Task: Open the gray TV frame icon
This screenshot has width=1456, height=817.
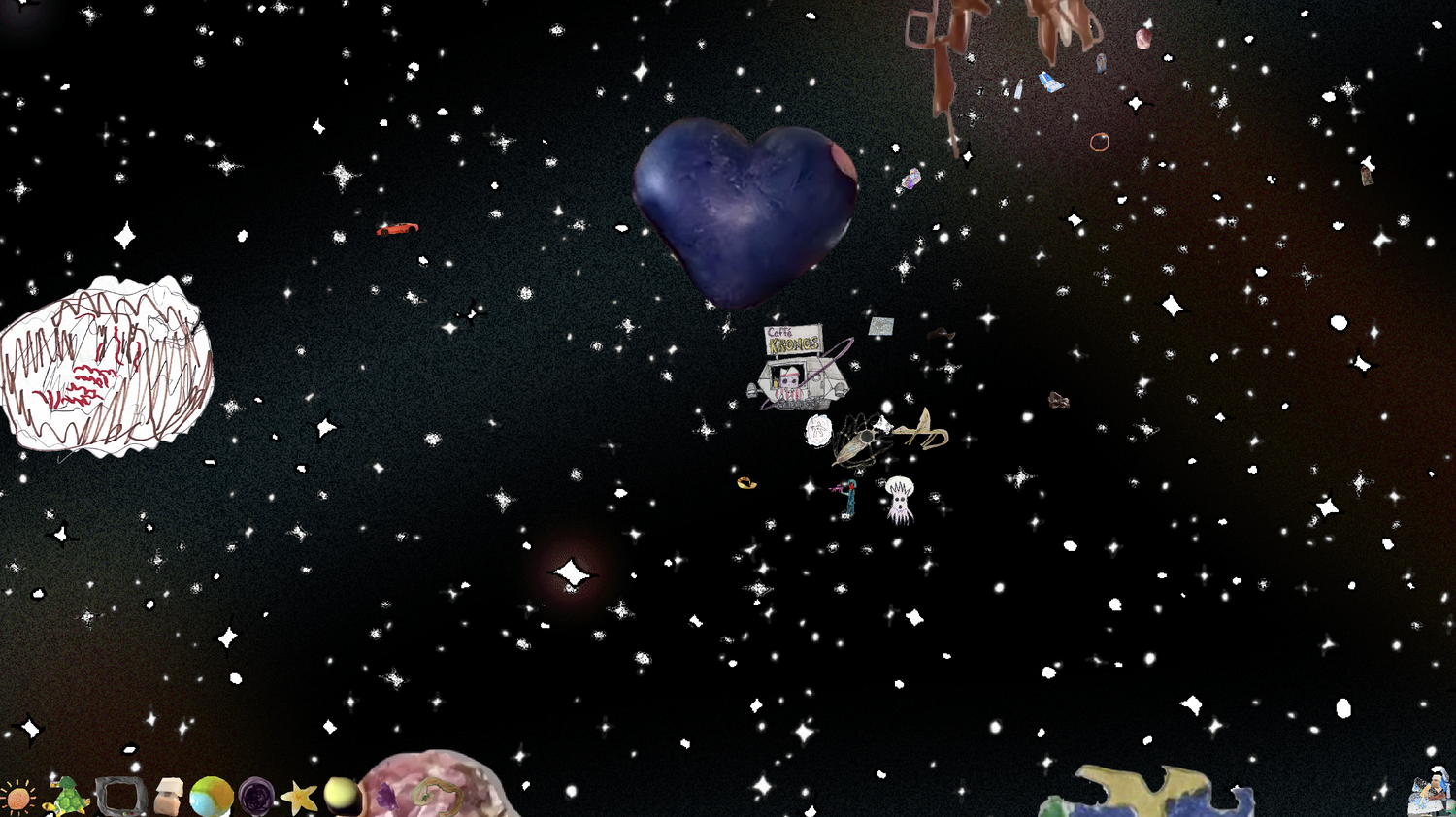Action: 120,797
